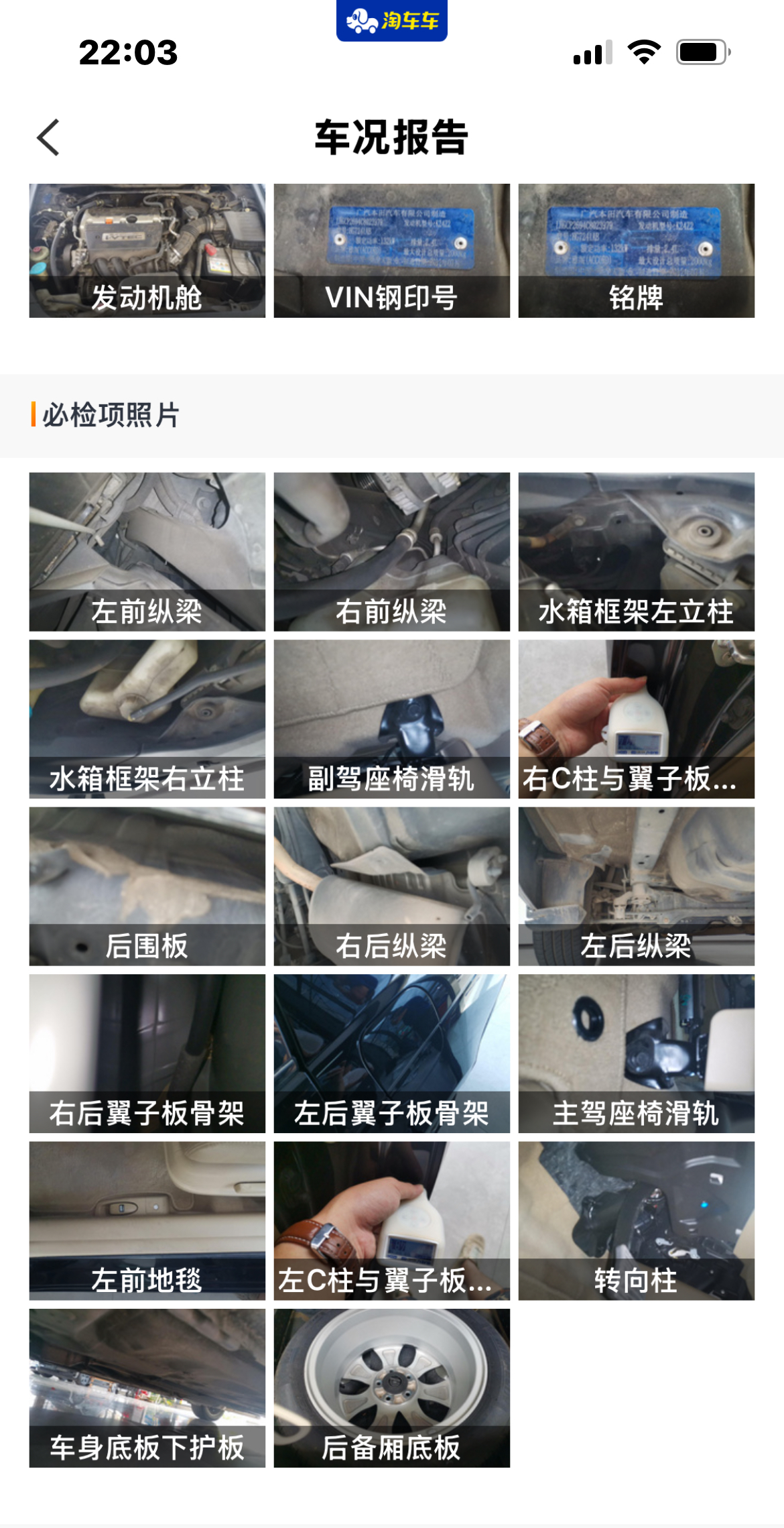The image size is (784, 1528).
Task: Open the 主驾座椅滑轨 photo
Action: point(636,1053)
